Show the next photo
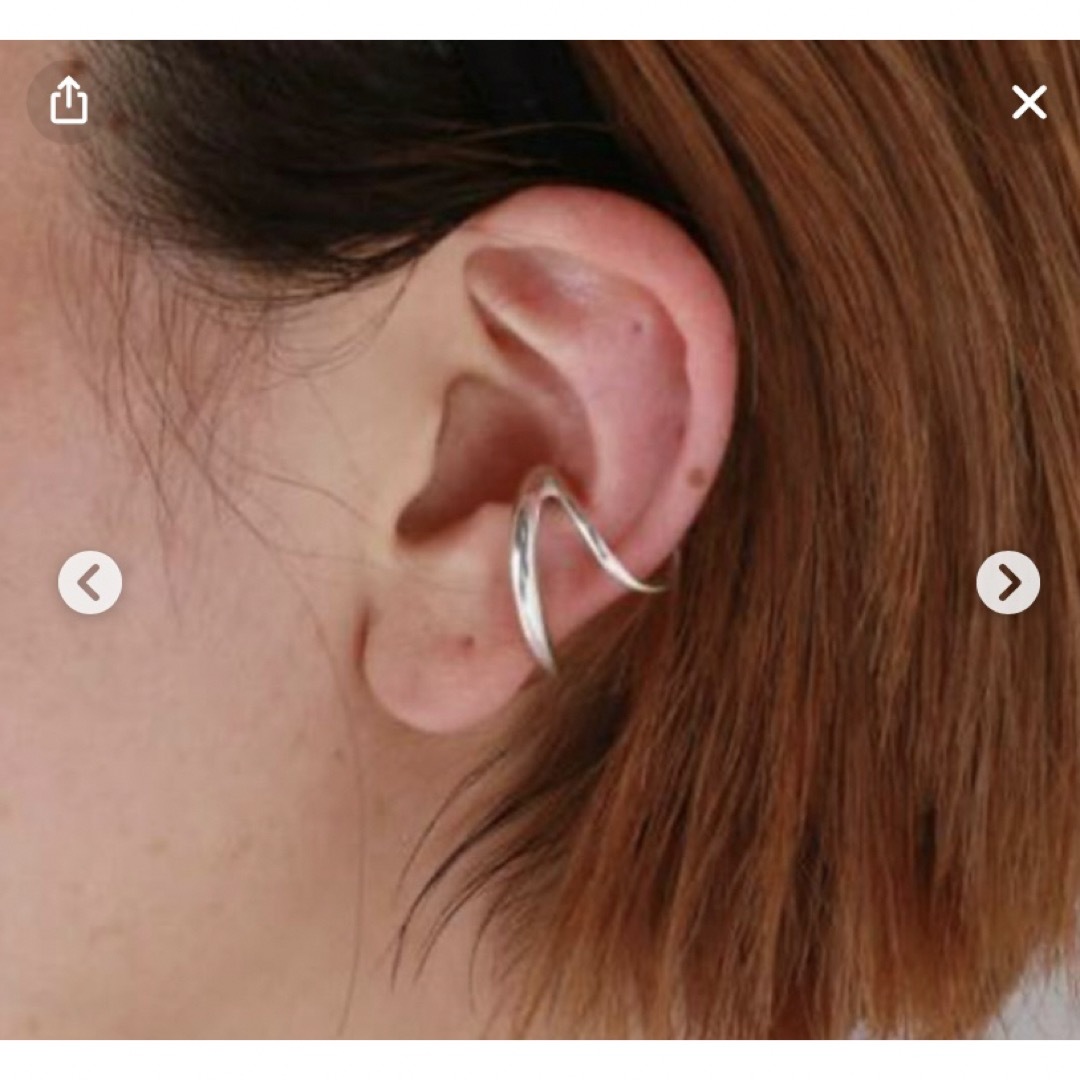The width and height of the screenshot is (1080, 1080). click(1007, 582)
